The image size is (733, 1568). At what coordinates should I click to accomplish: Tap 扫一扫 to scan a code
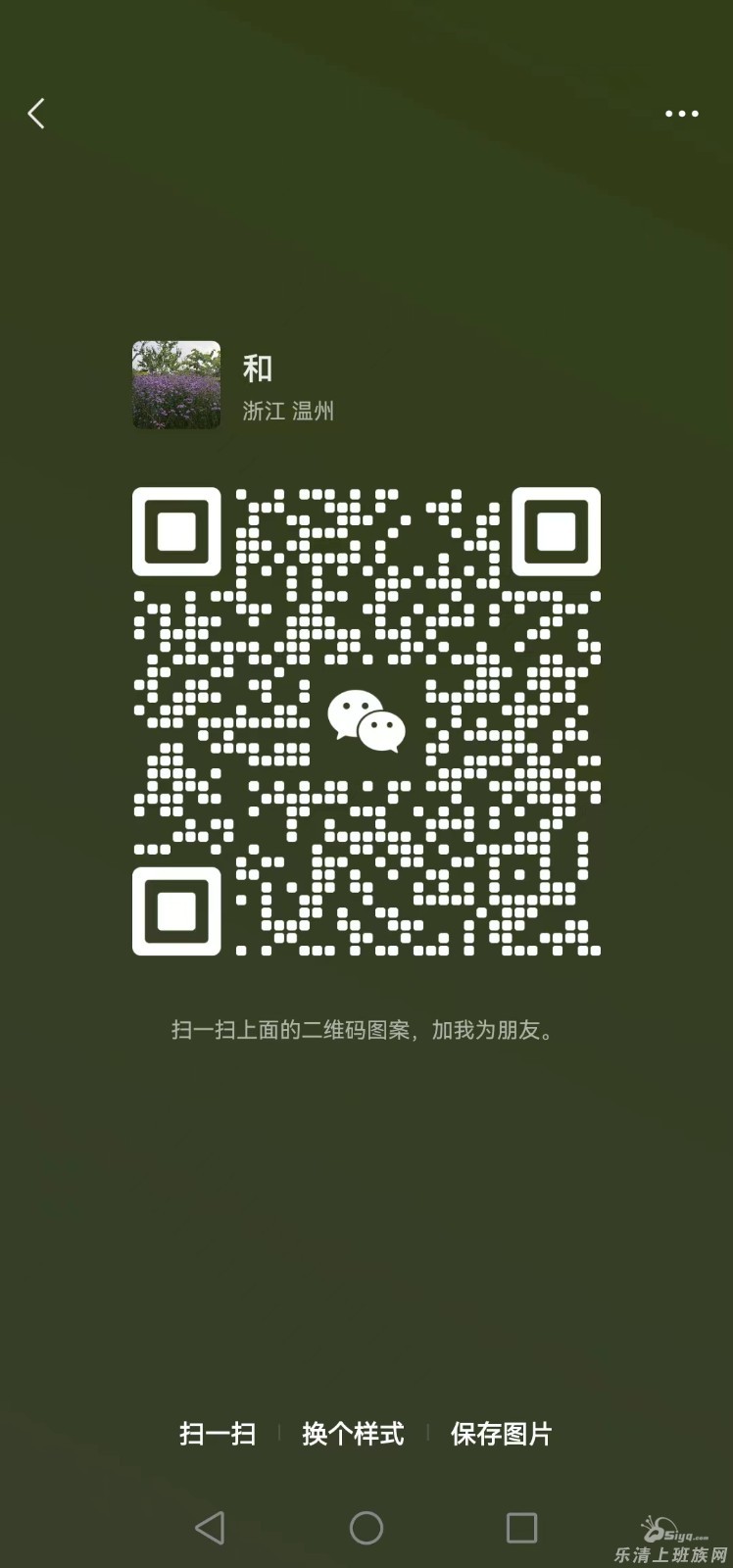(218, 1434)
